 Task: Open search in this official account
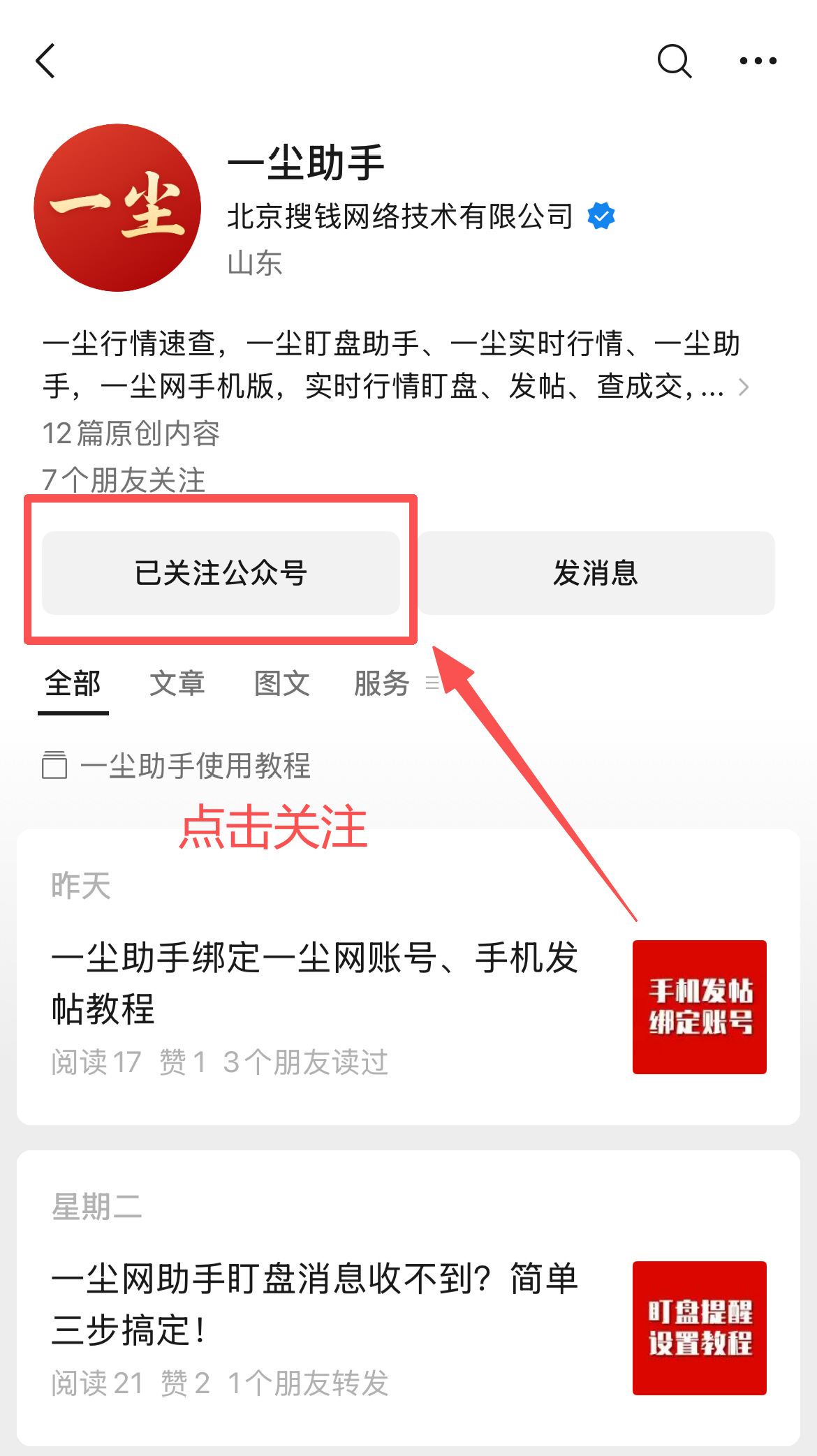[674, 61]
